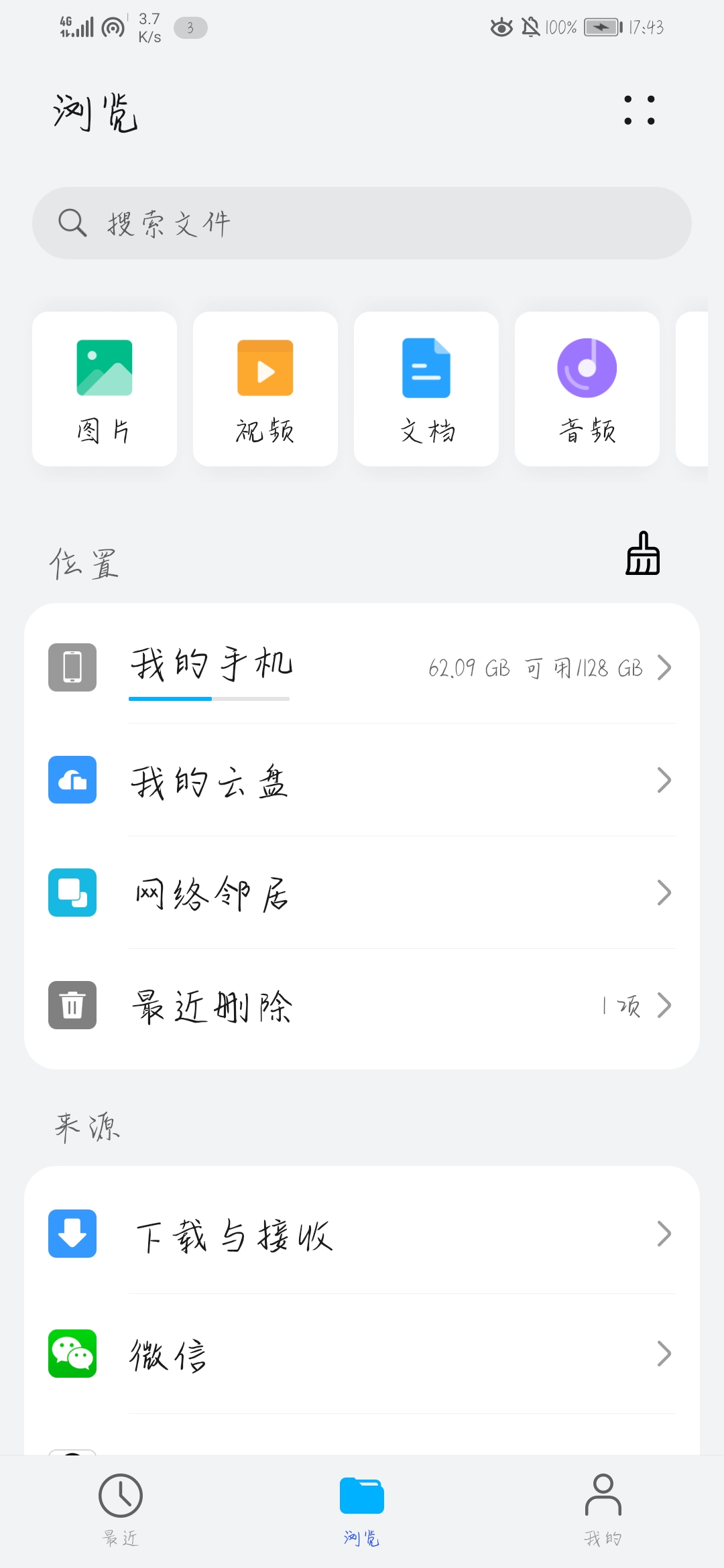Open the 图片 category
The width and height of the screenshot is (724, 1568).
click(105, 389)
